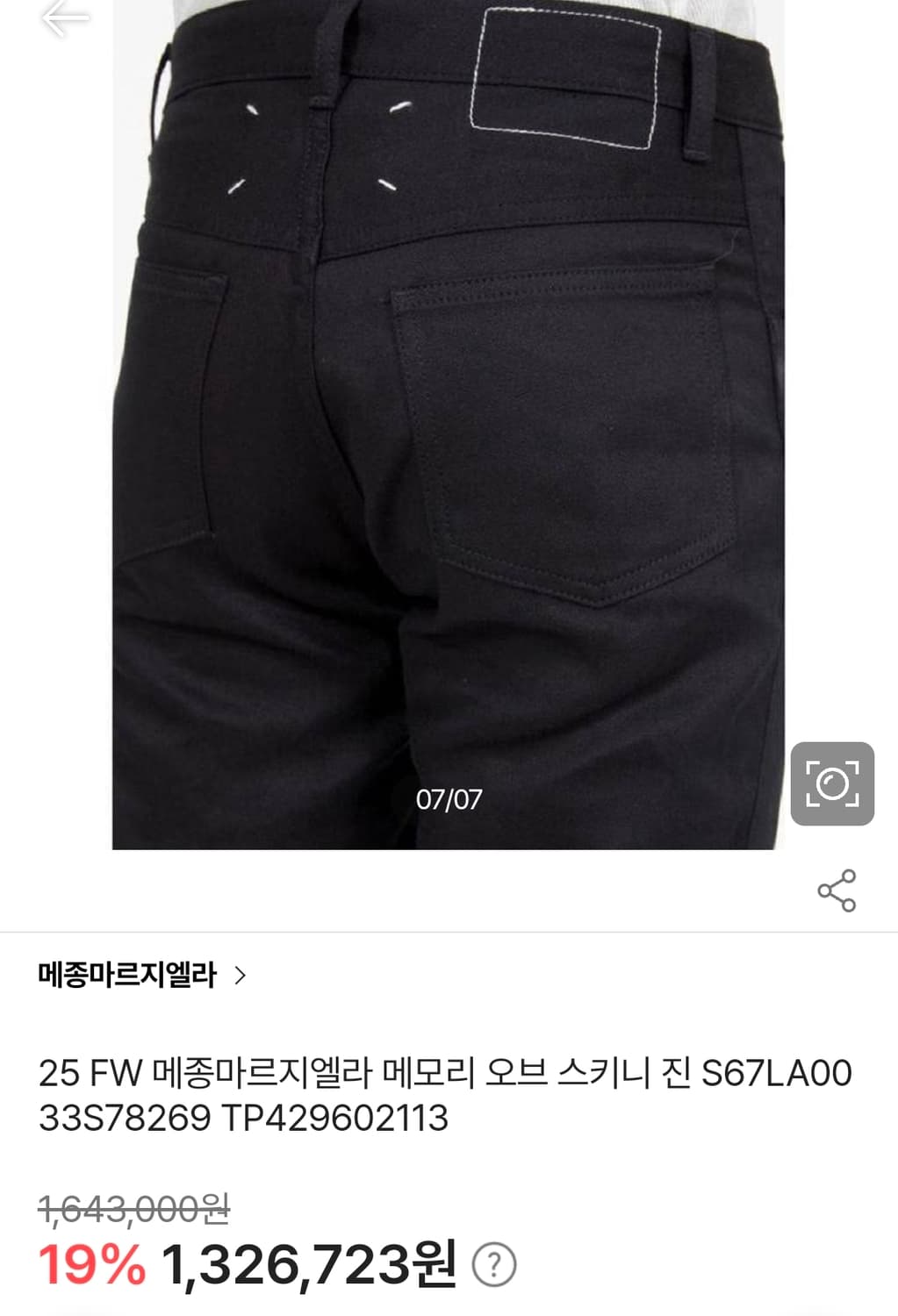Screen dimensions: 898x1316
Task: Click the back navigation arrow at top left
Action: (x=61, y=20)
